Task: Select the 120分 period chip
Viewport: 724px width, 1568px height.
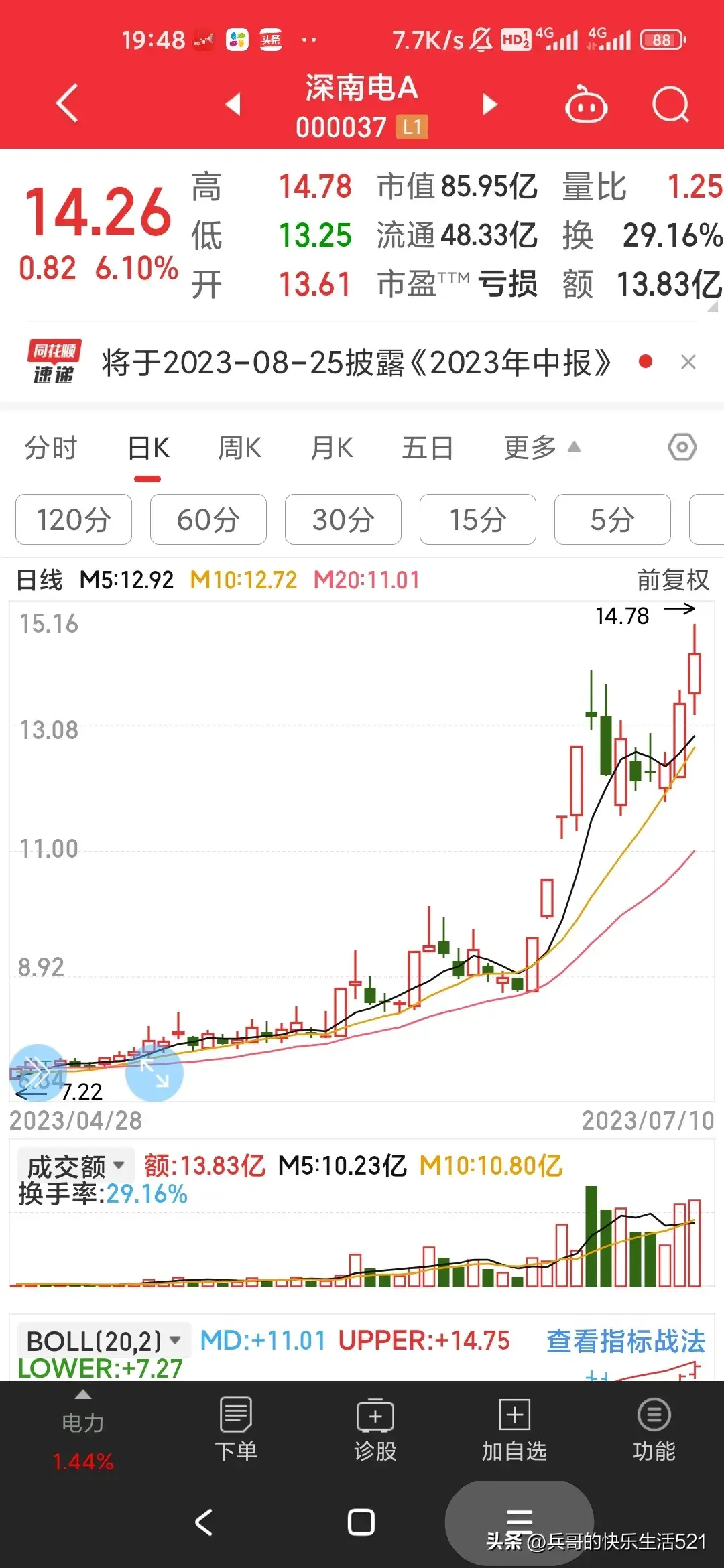Action: pyautogui.click(x=74, y=519)
